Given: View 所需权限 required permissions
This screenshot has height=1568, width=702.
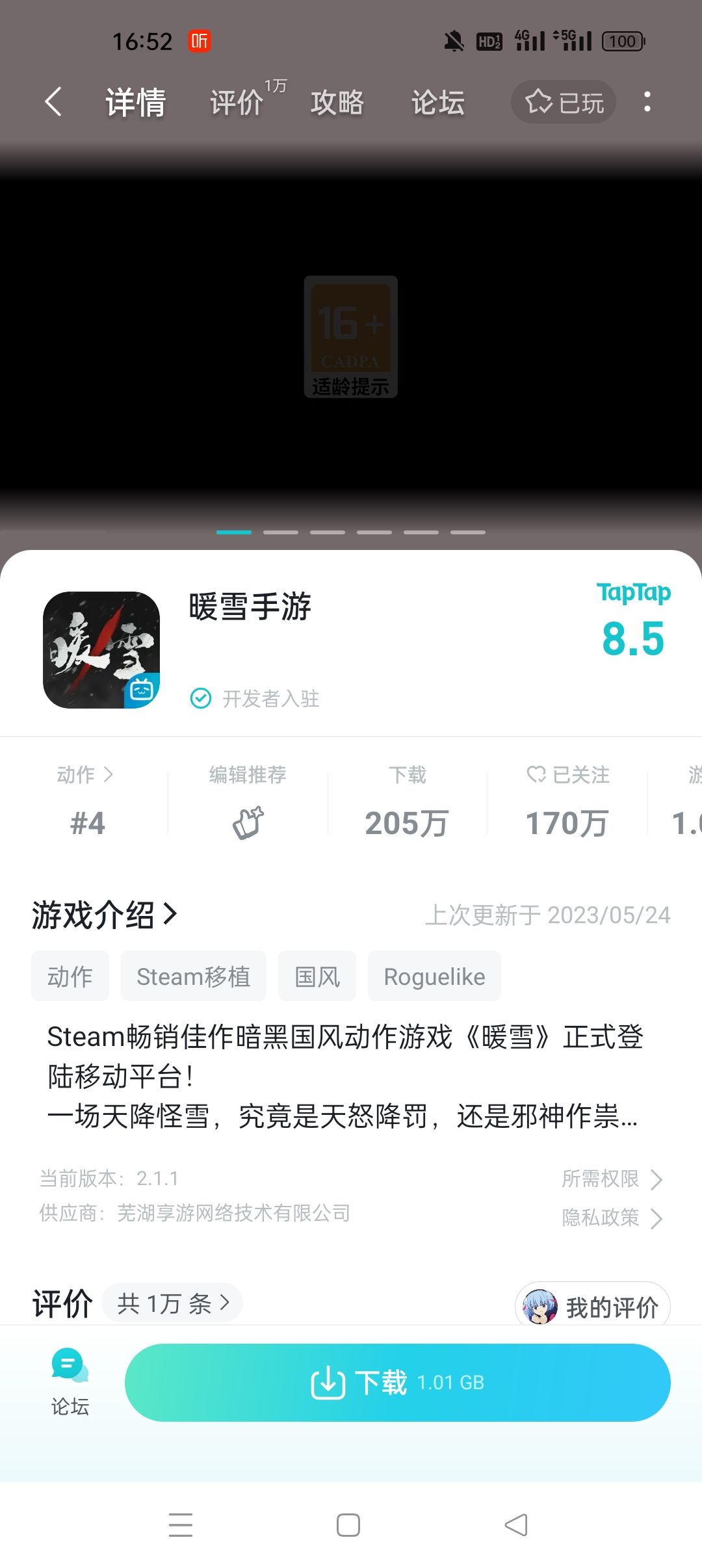Looking at the screenshot, I should [x=612, y=1179].
